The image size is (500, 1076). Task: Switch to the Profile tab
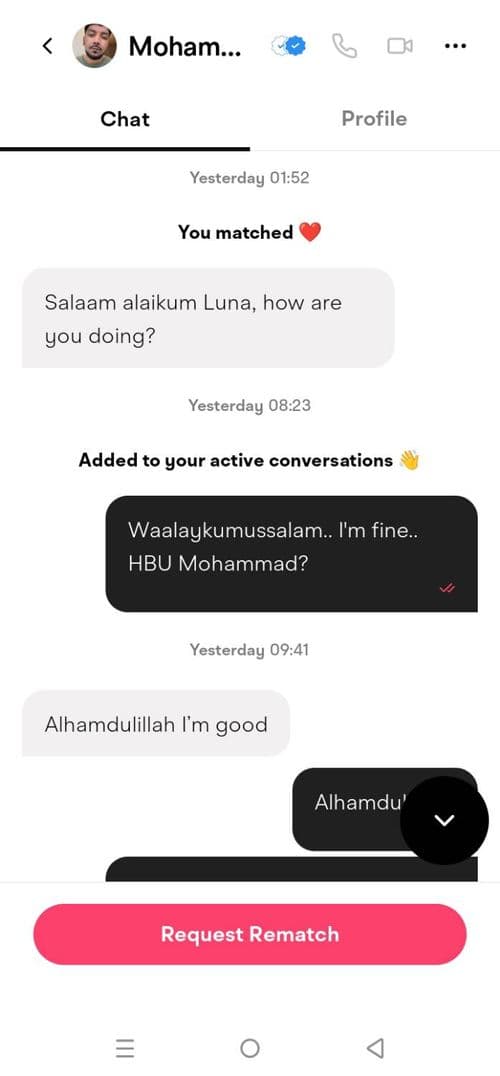[374, 119]
